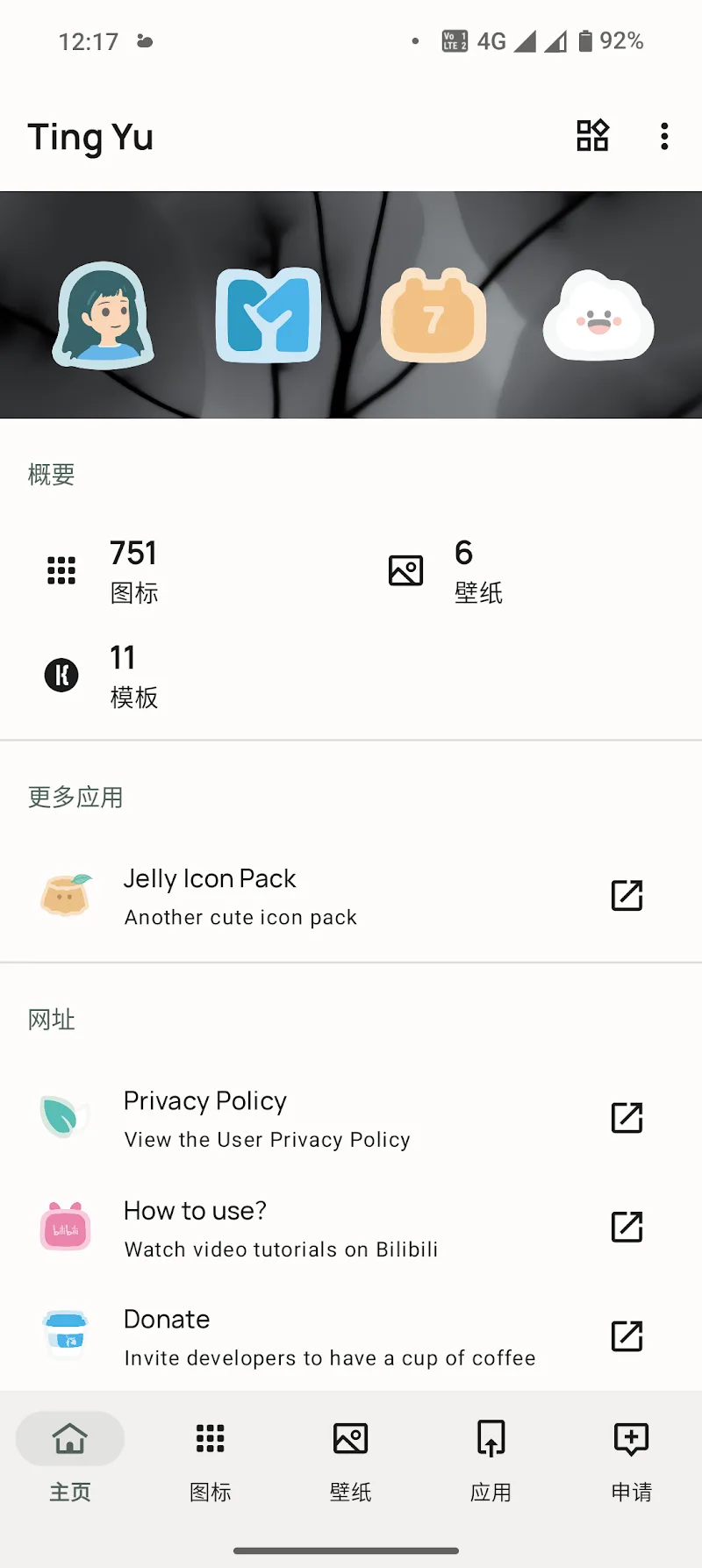Switch to the 壁纸 bottom tab
This screenshot has height=1568, width=702.
pyautogui.click(x=351, y=1457)
